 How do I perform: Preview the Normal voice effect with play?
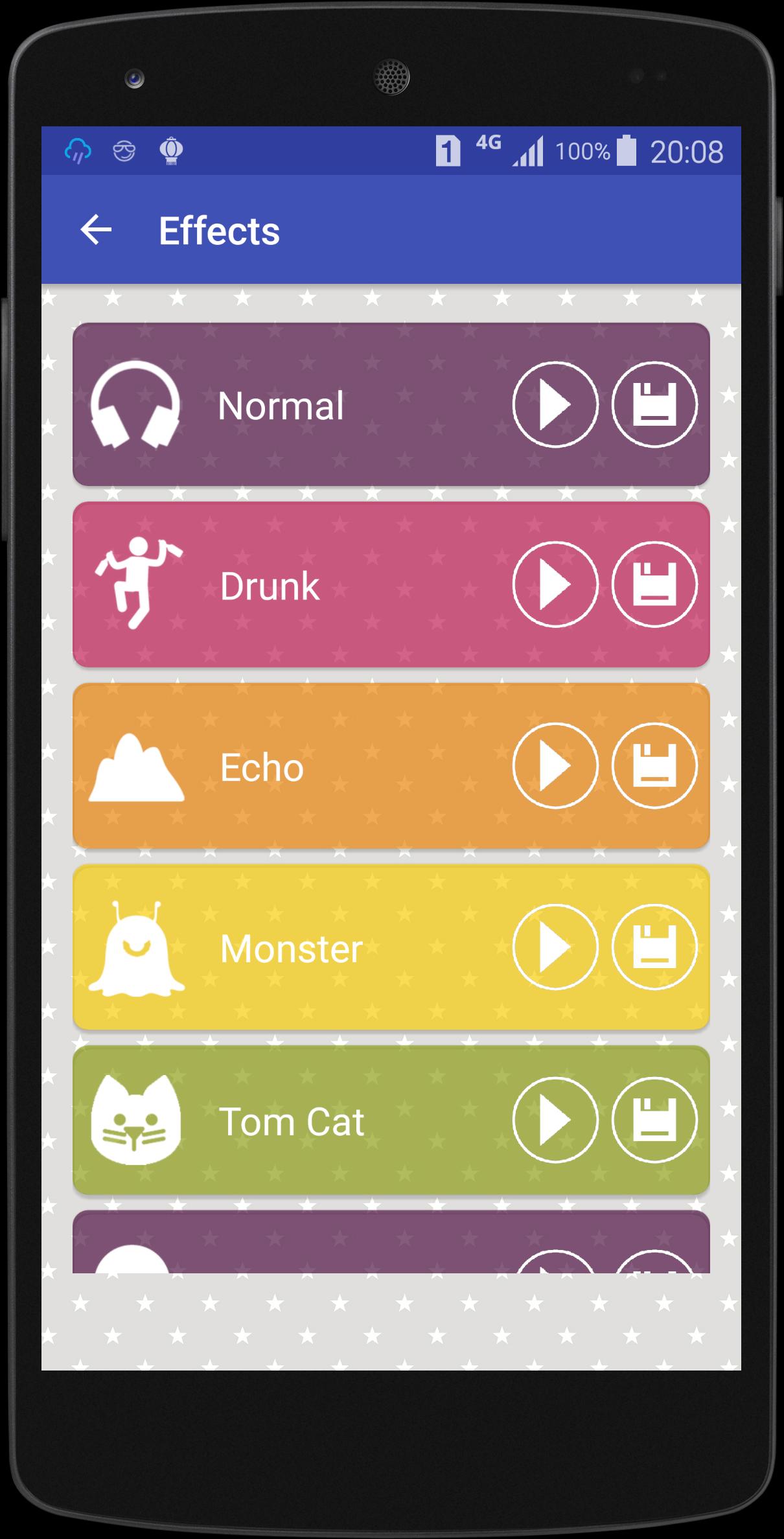(557, 405)
